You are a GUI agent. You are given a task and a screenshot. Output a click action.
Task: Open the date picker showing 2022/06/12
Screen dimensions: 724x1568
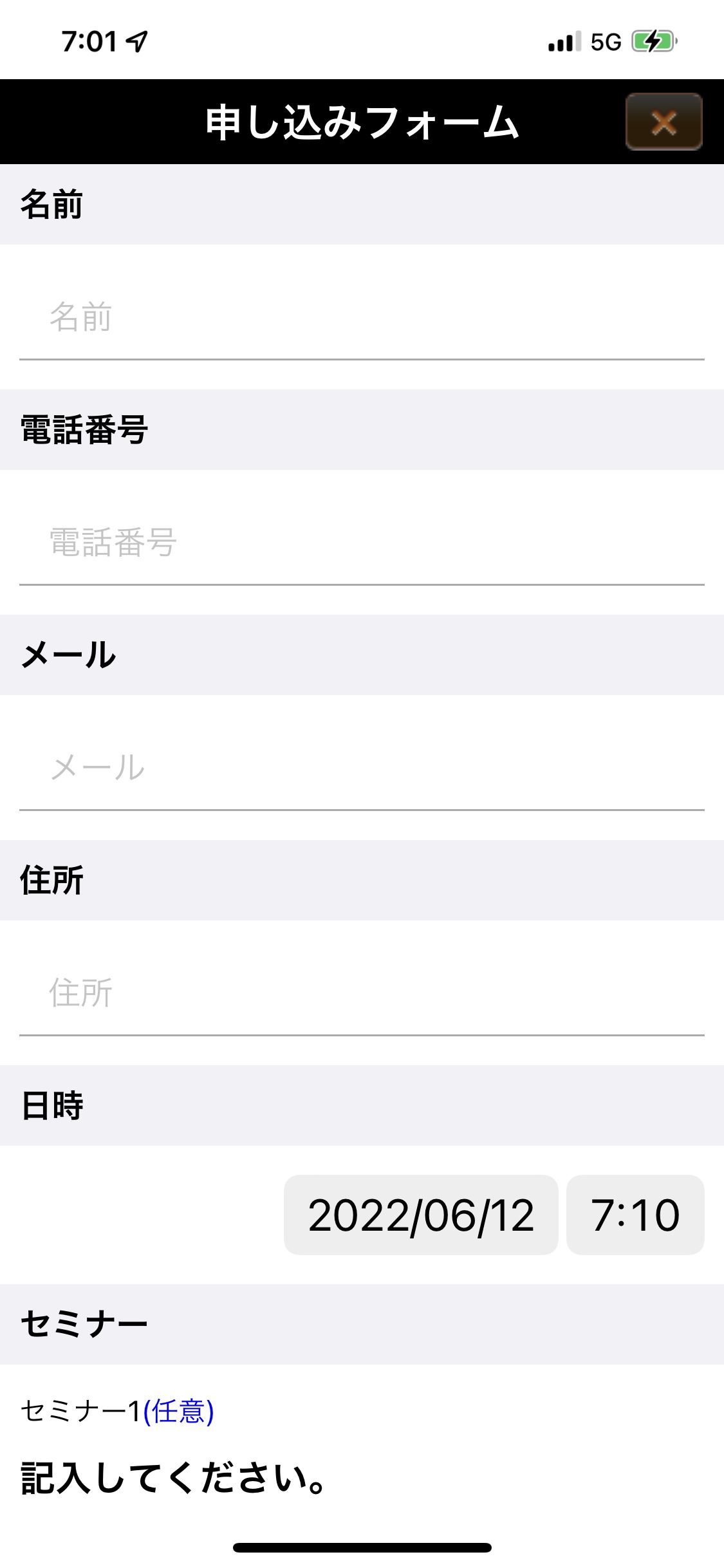coord(421,1215)
